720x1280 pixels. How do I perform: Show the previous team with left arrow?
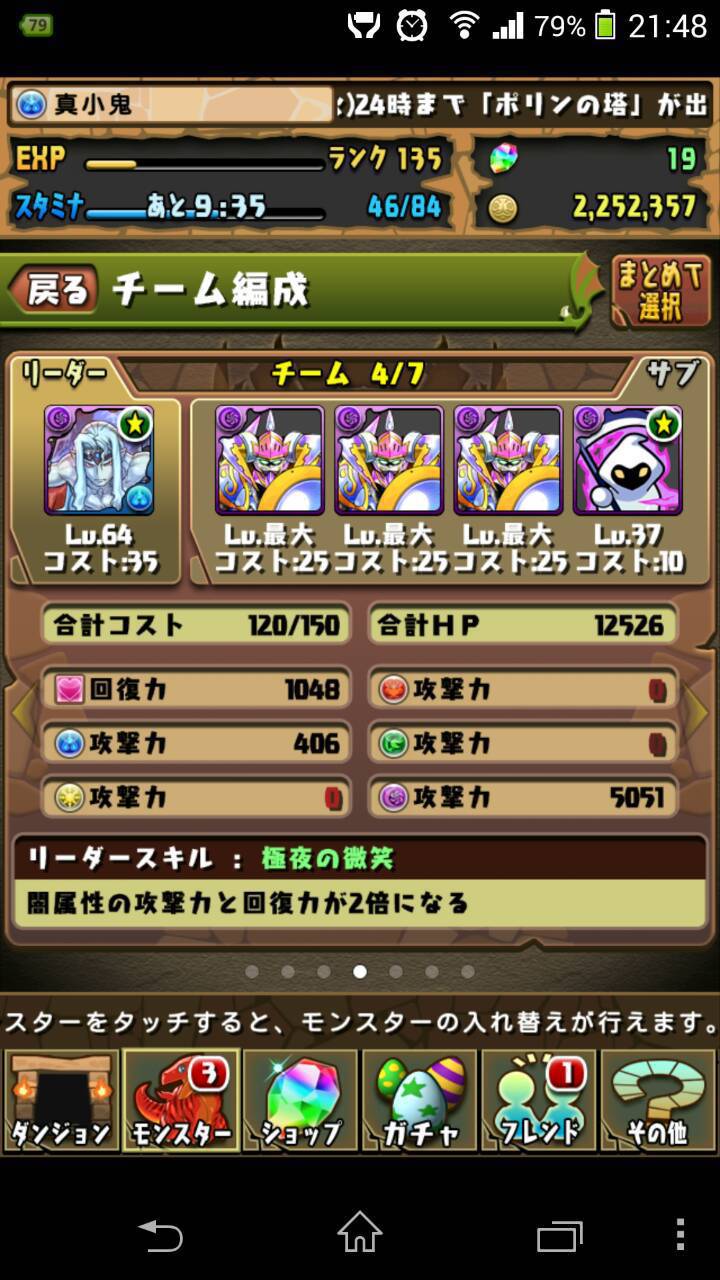[20, 711]
